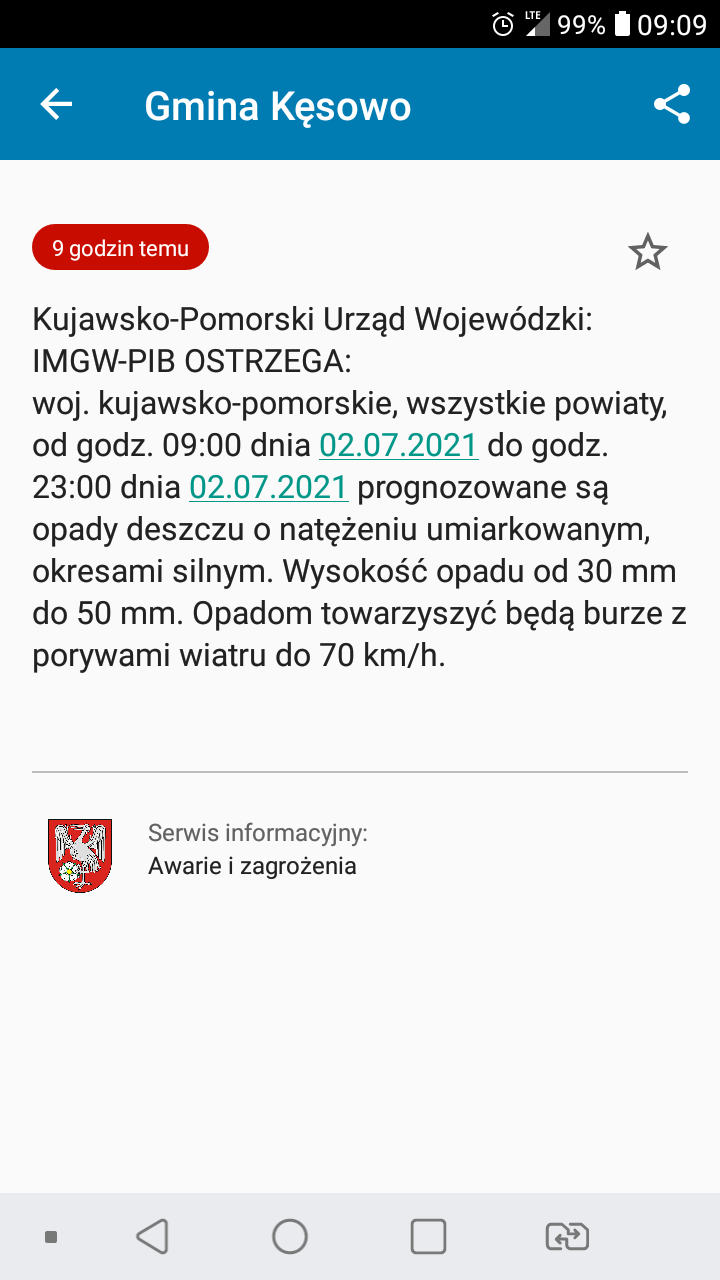Open the first 02.07.2021 date link

398,444
